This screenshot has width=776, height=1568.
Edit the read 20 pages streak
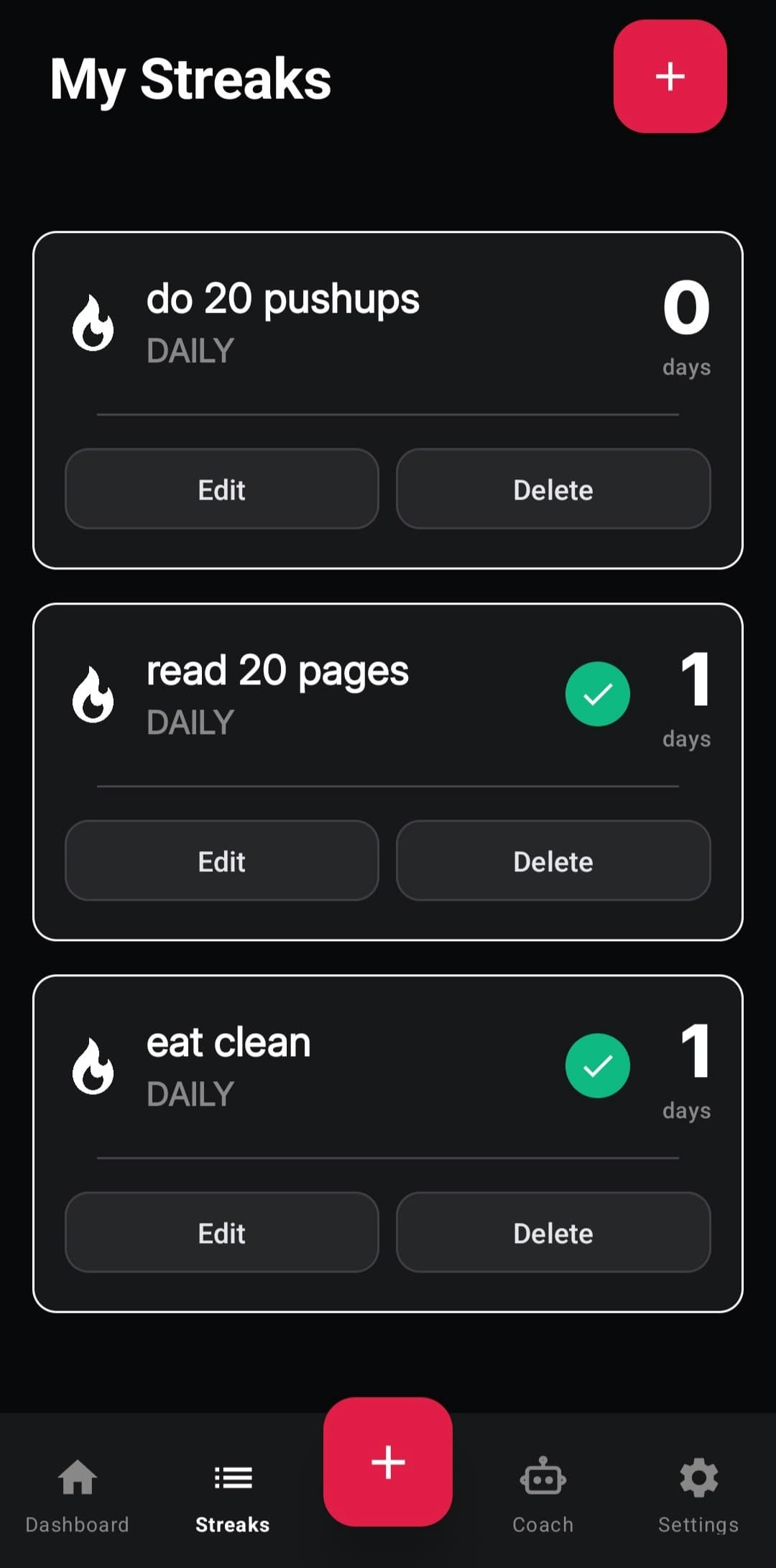[221, 861]
